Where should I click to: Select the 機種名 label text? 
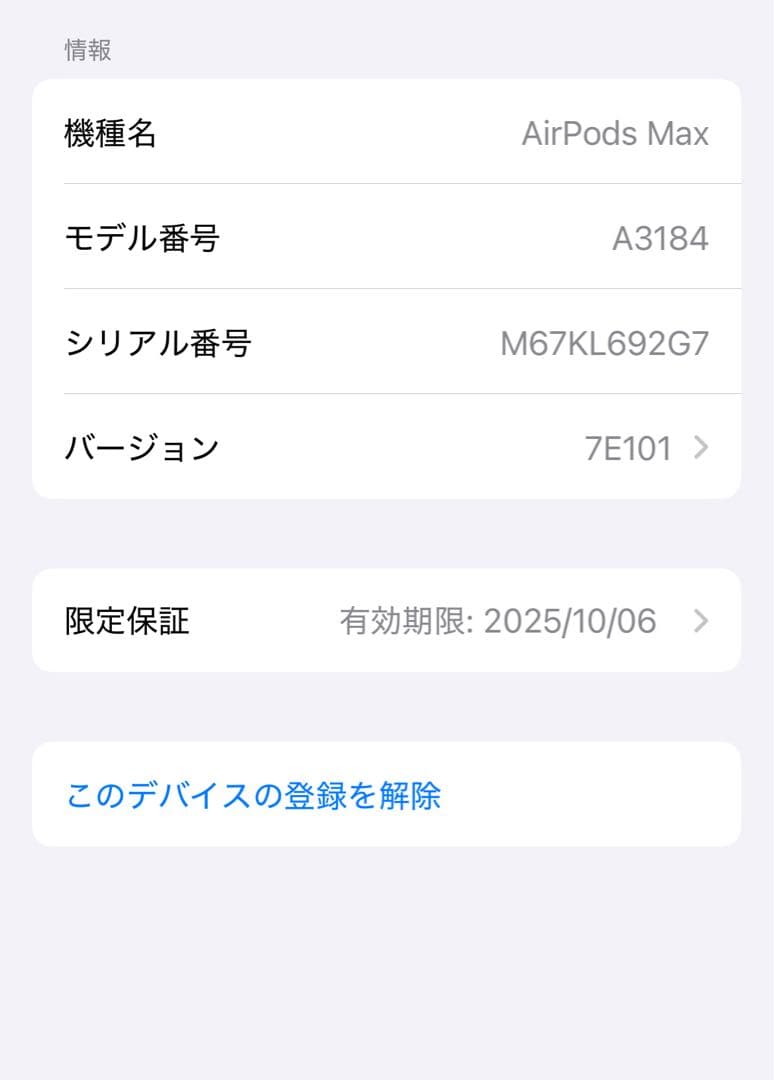(110, 132)
